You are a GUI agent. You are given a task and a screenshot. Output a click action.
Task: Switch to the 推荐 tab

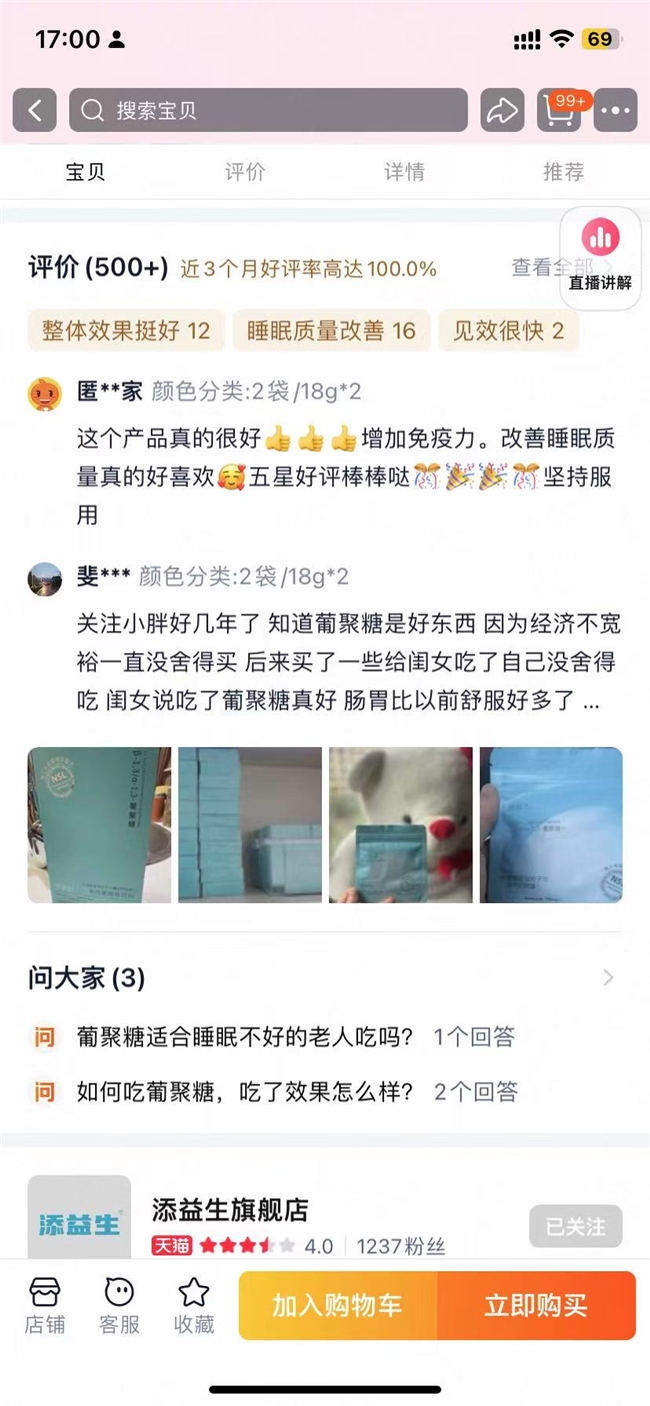(x=563, y=172)
